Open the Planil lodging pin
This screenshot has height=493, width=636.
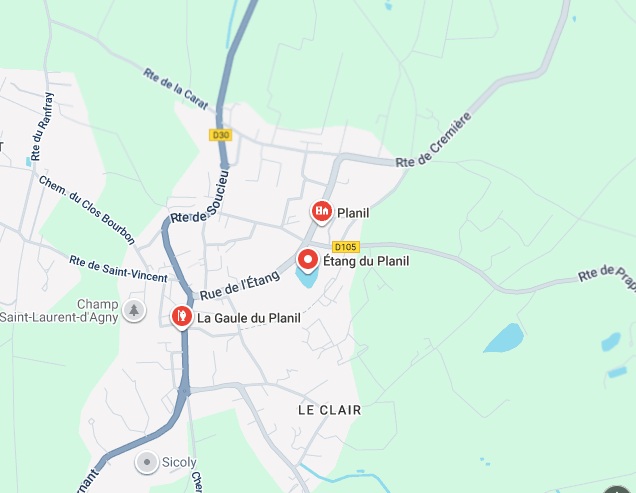[322, 211]
